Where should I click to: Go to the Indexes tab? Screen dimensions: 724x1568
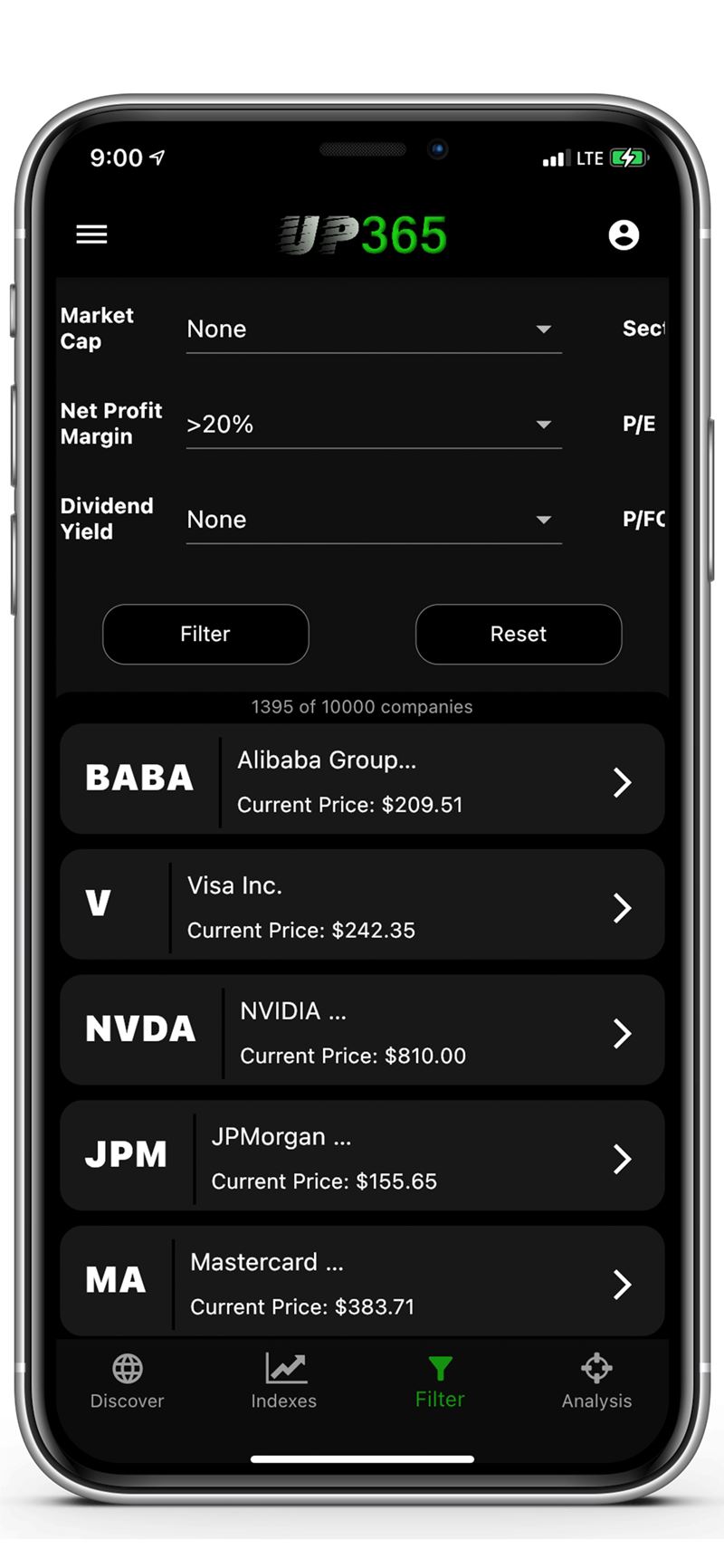[x=284, y=1382]
